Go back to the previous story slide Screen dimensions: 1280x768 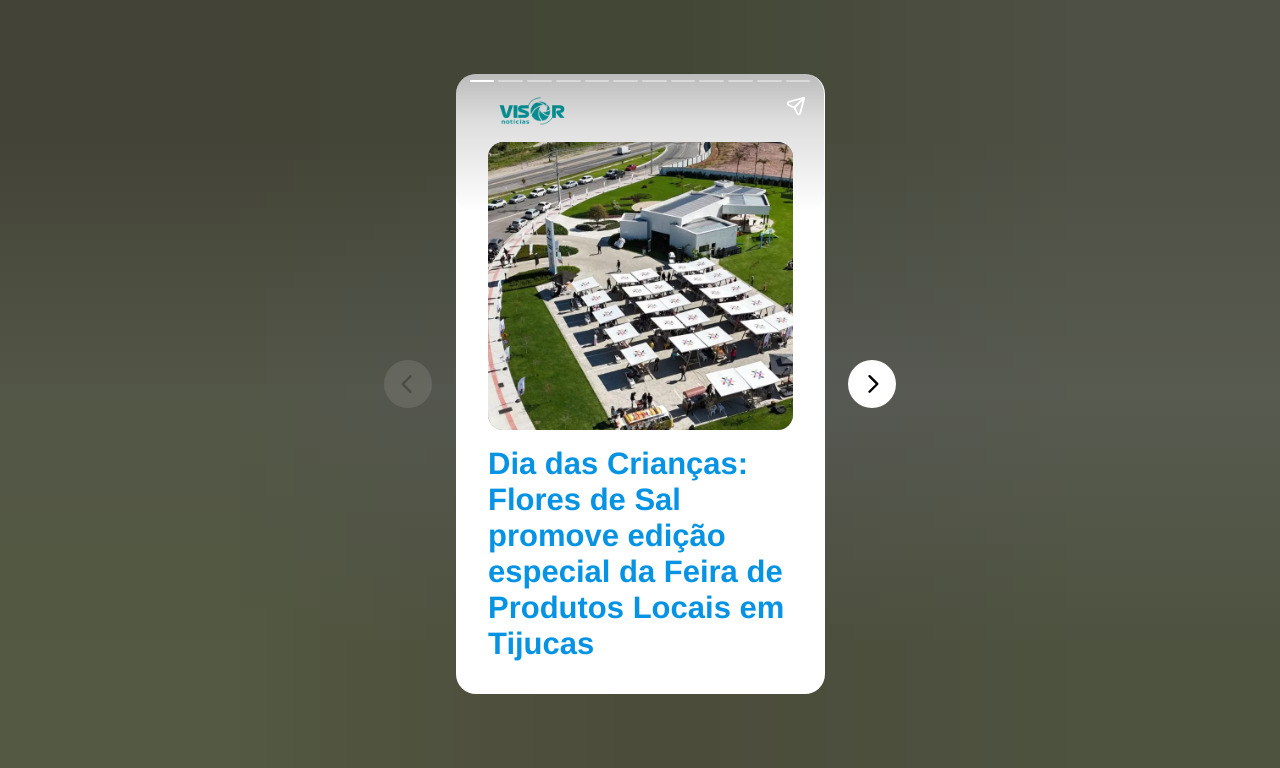[408, 384]
